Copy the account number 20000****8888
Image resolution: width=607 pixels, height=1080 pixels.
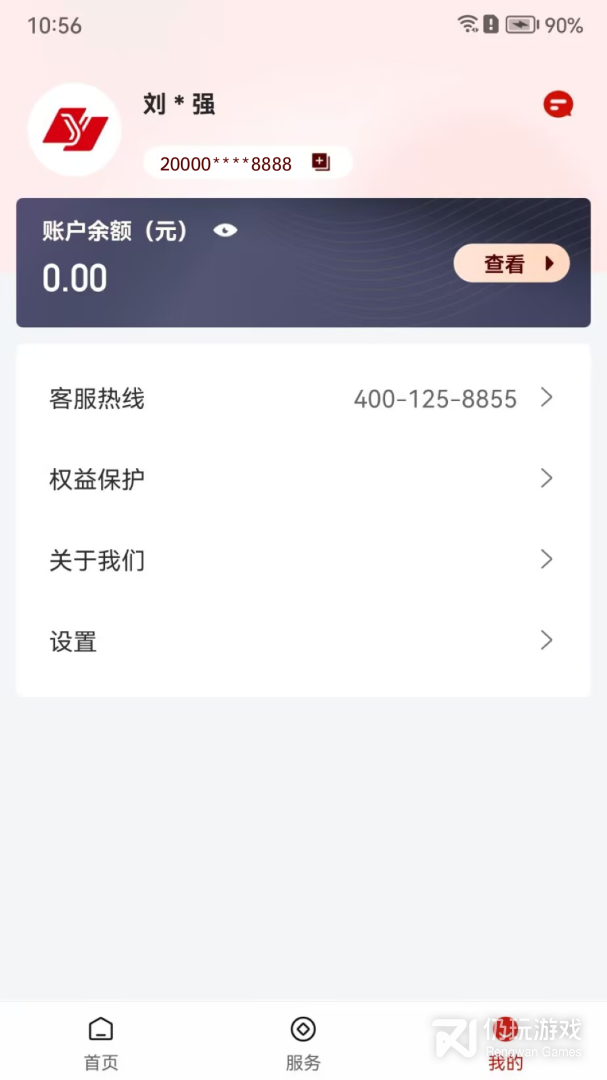coord(321,163)
